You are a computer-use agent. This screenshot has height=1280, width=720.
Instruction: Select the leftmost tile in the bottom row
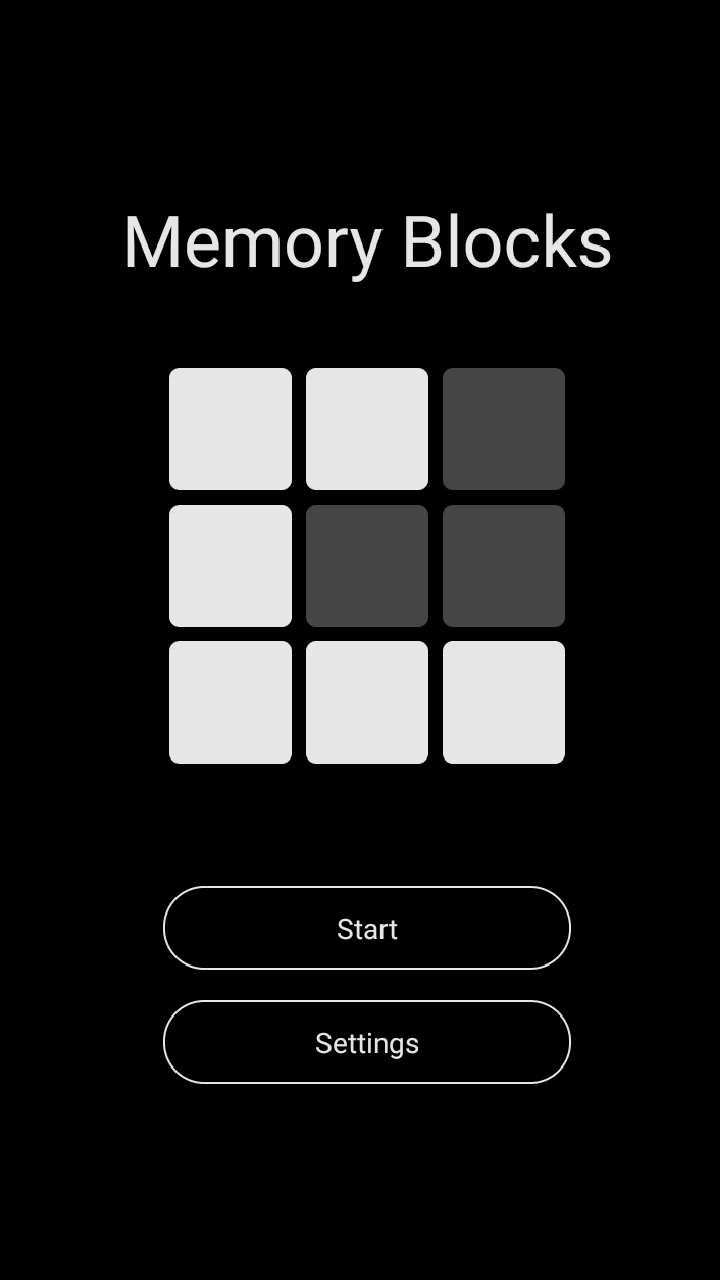pos(230,702)
